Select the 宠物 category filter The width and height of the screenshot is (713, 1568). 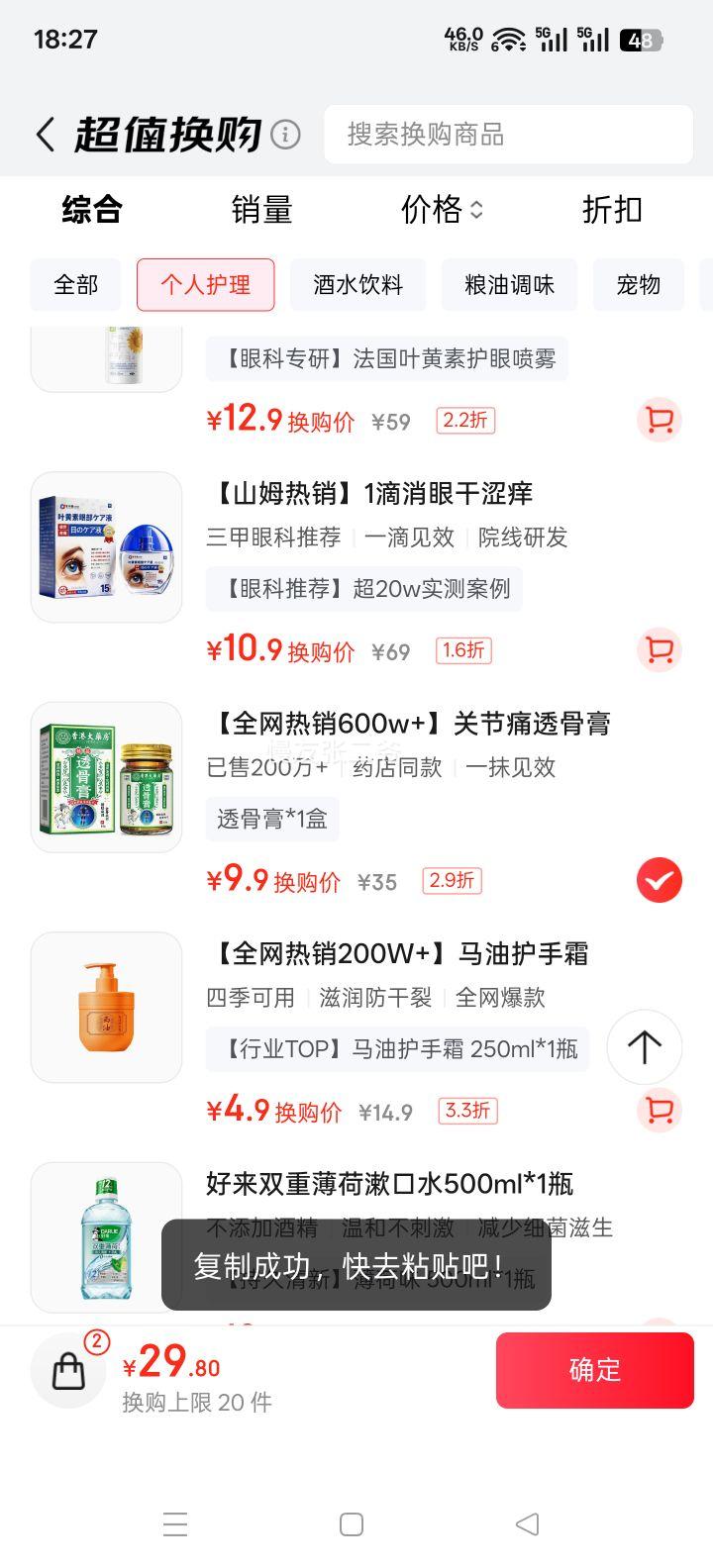[638, 285]
